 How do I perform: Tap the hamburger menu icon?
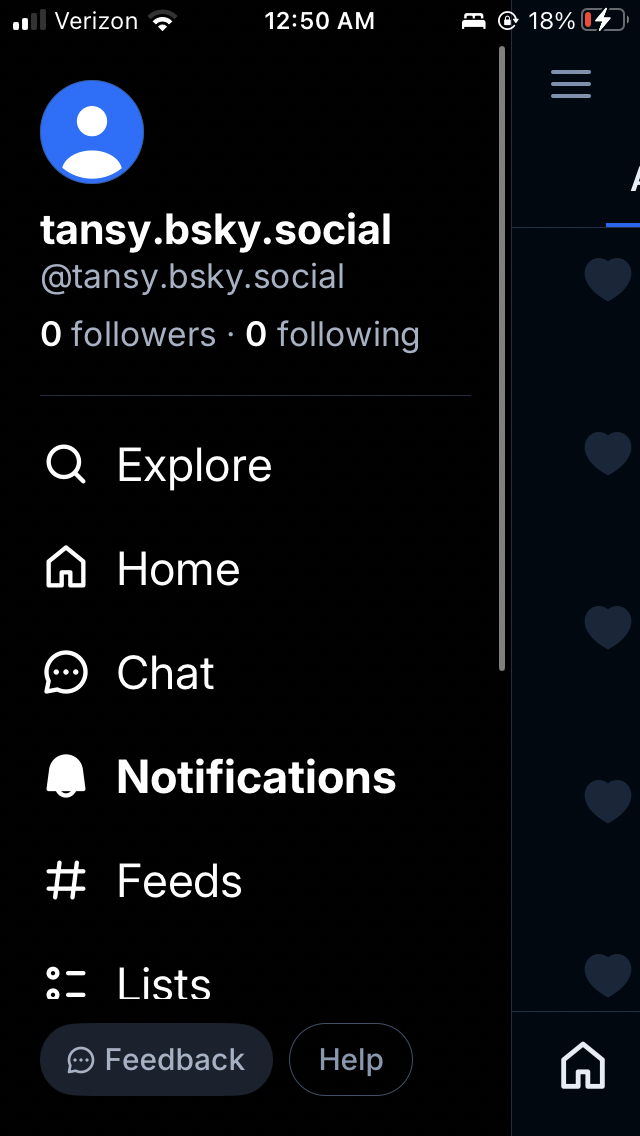pos(571,84)
